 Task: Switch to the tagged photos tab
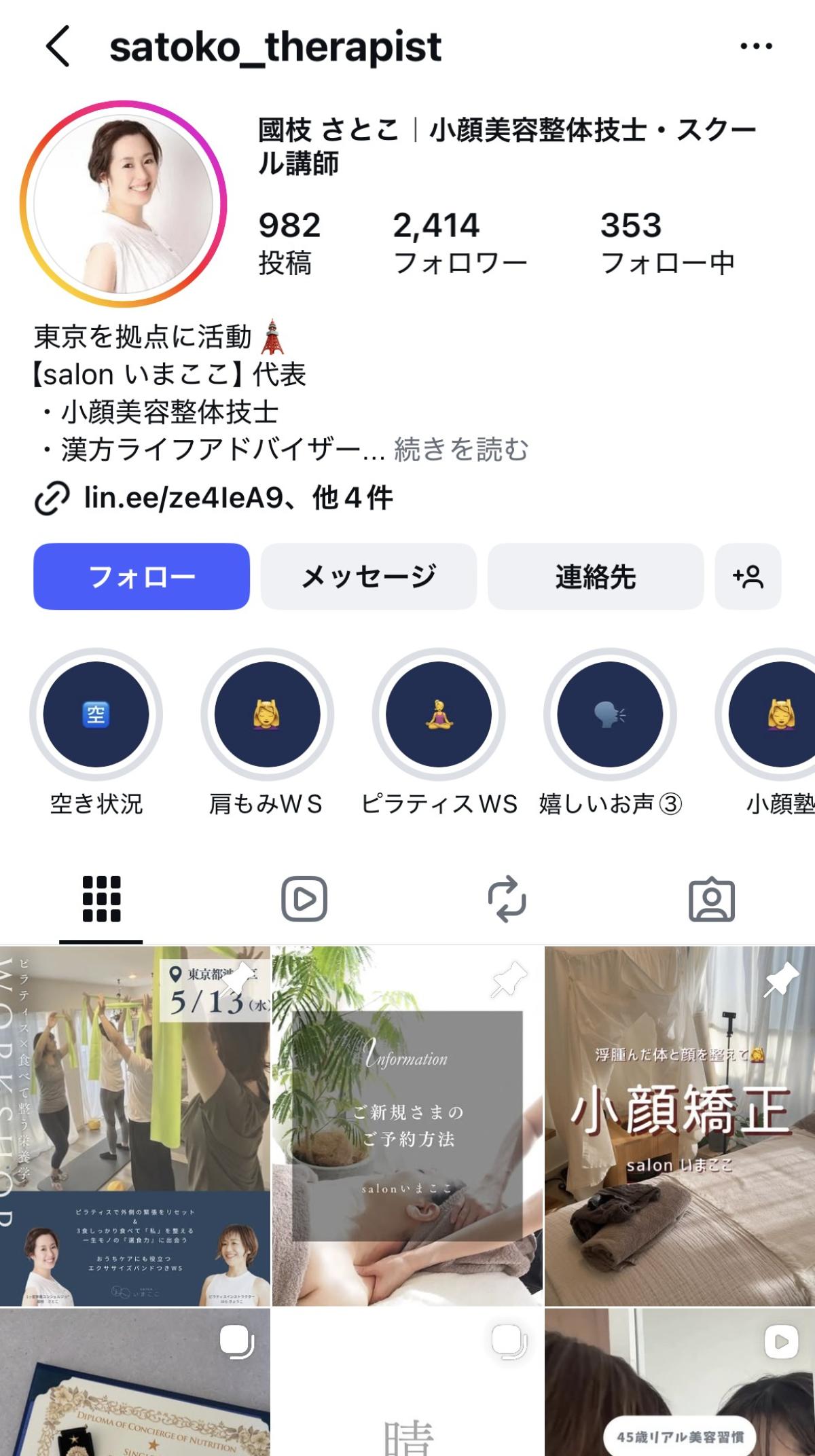[711, 899]
